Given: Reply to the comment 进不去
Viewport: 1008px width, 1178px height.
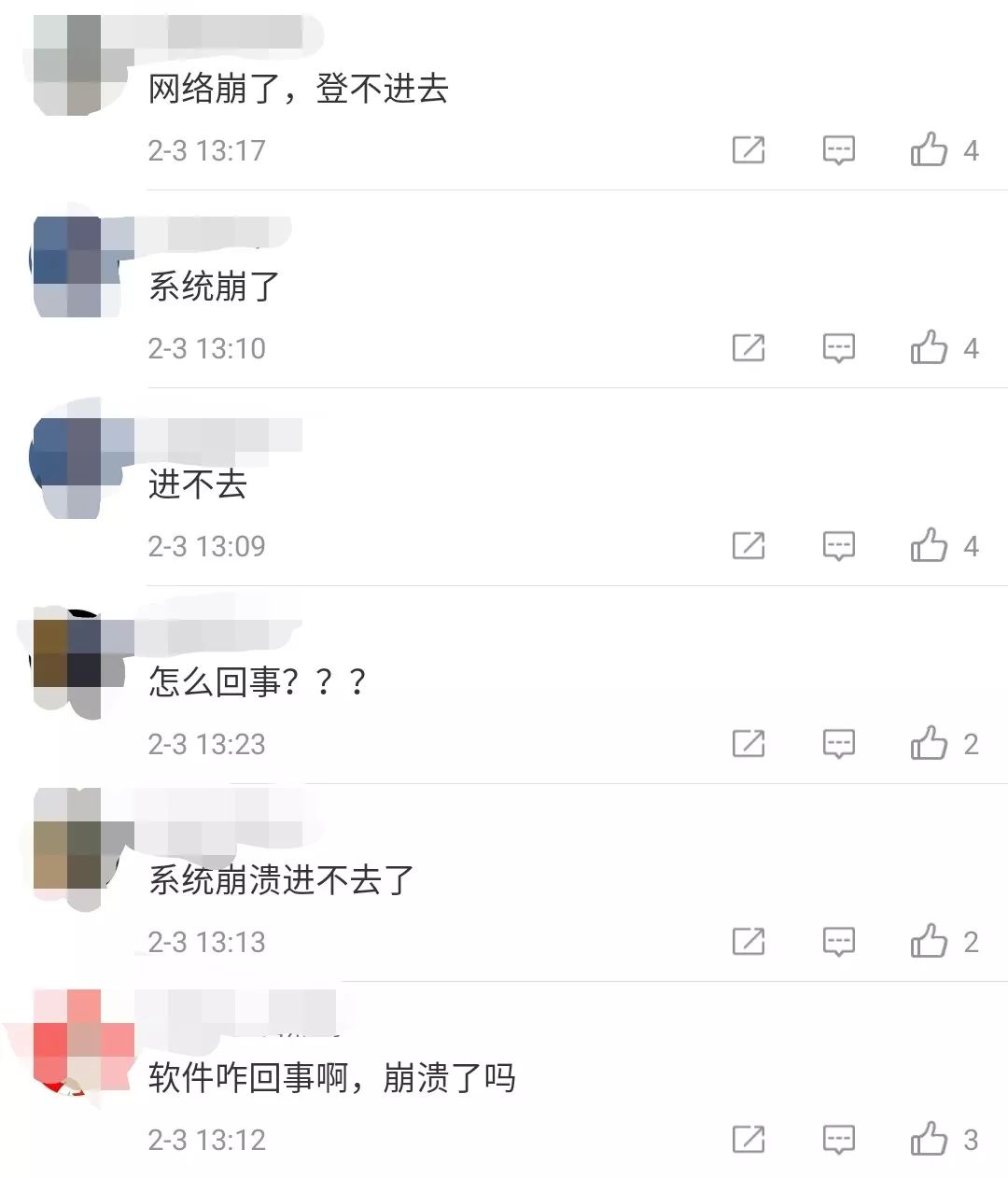Looking at the screenshot, I should tap(839, 545).
